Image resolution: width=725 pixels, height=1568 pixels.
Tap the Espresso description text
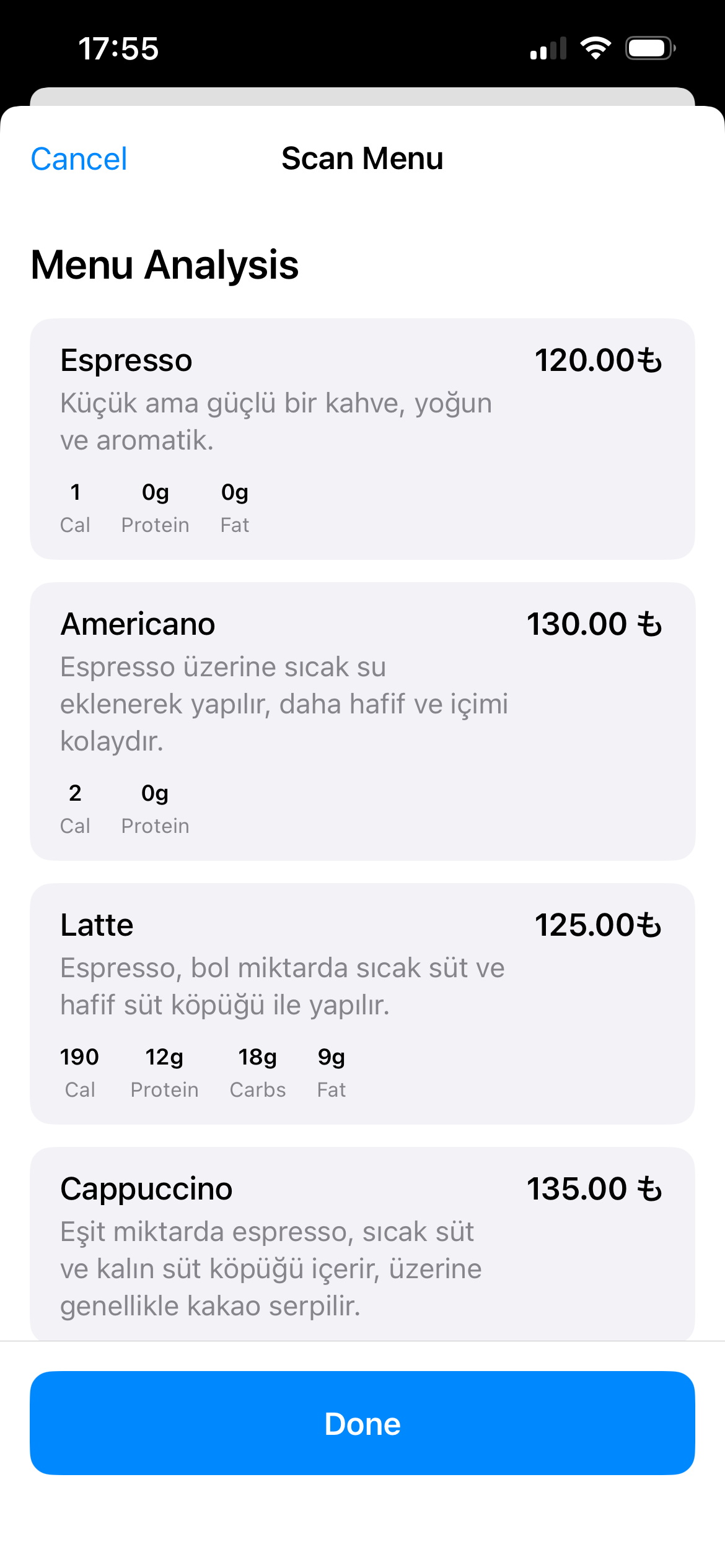(x=276, y=419)
